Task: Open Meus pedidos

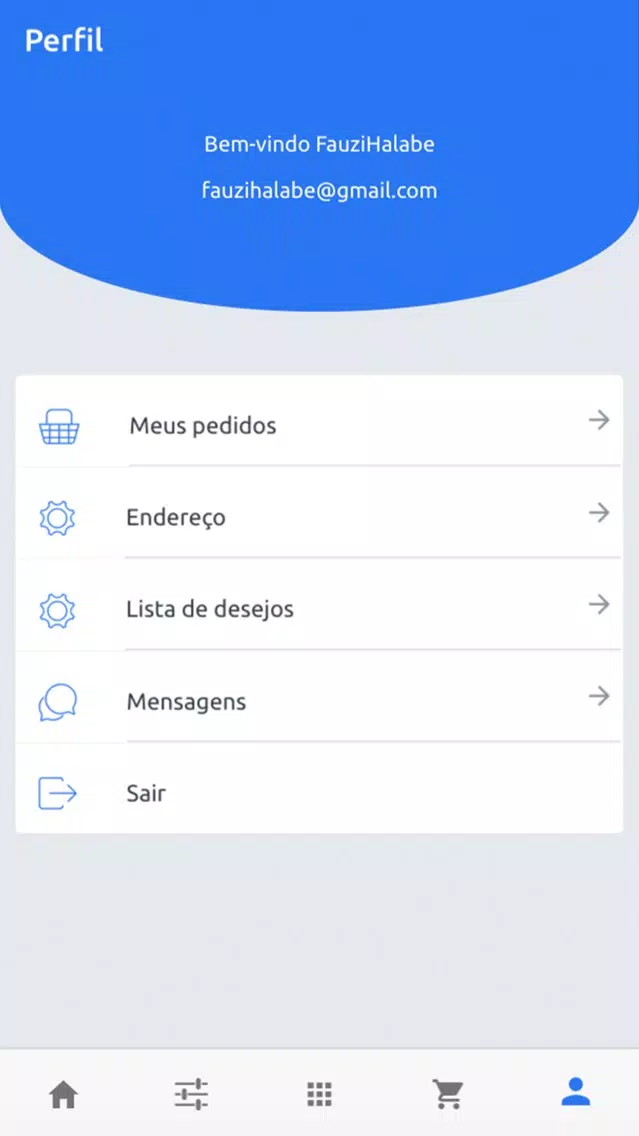Action: [x=319, y=421]
